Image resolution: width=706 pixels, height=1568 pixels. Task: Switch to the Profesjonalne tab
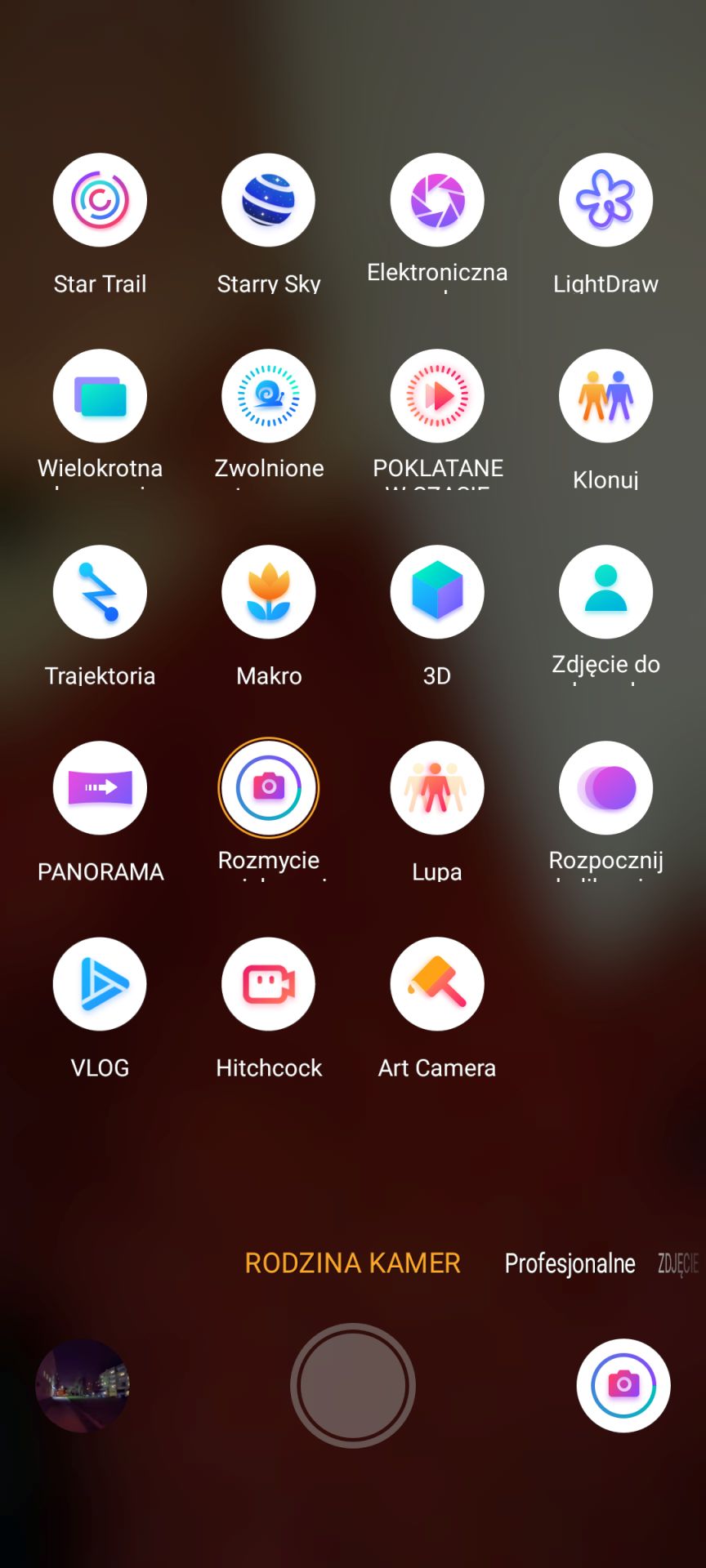click(x=570, y=1263)
